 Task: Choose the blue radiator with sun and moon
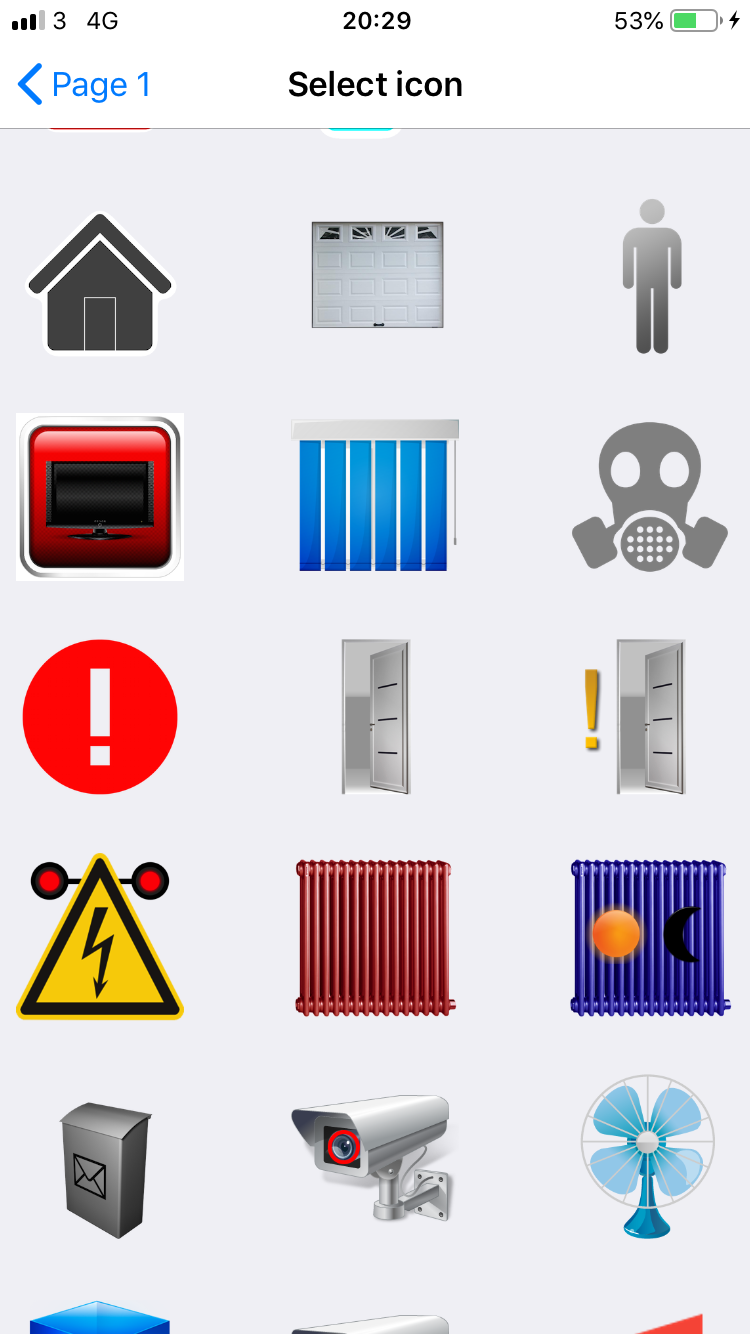click(650, 937)
